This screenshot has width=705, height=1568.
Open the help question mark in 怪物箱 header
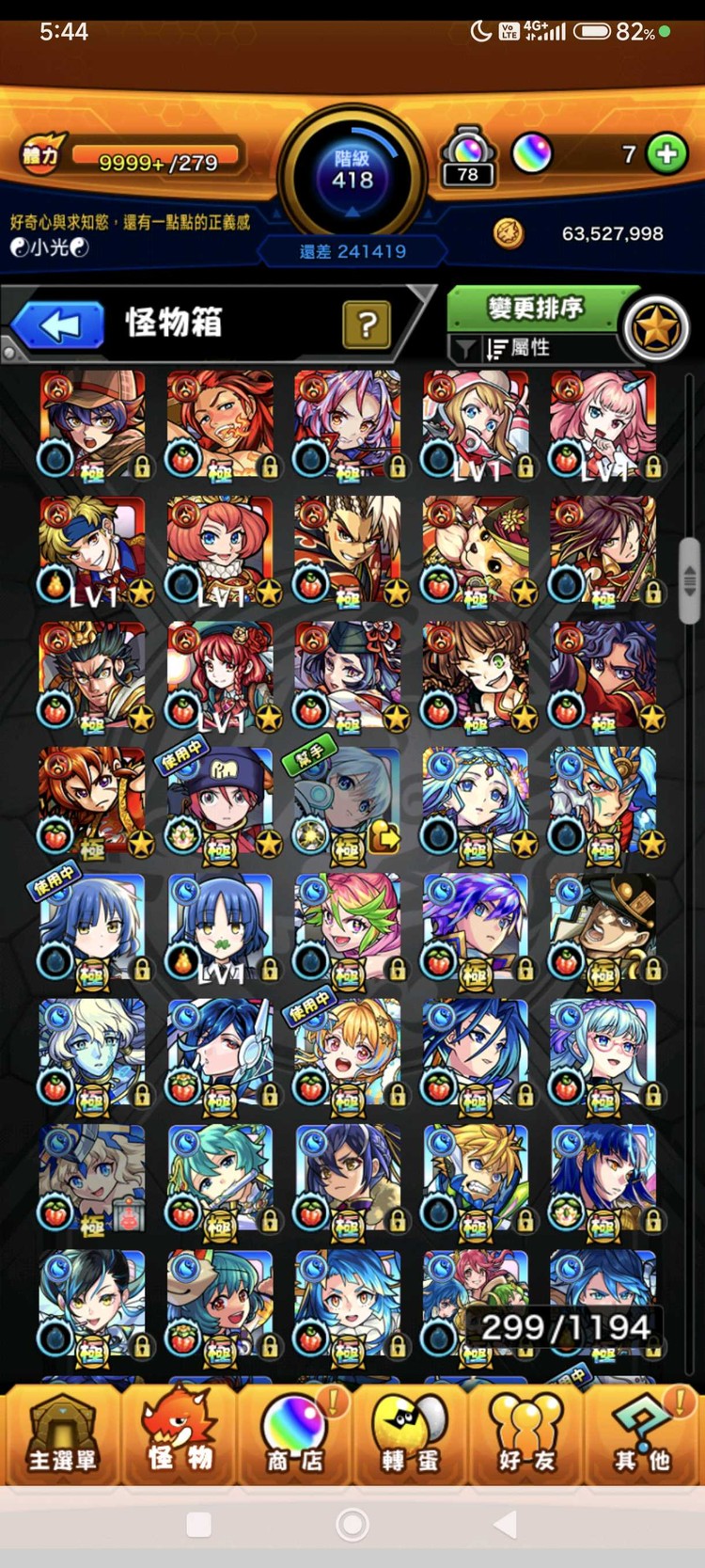point(367,325)
